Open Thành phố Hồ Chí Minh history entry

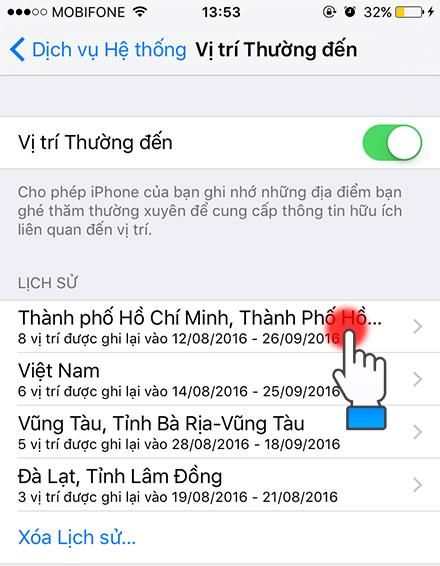point(220,326)
